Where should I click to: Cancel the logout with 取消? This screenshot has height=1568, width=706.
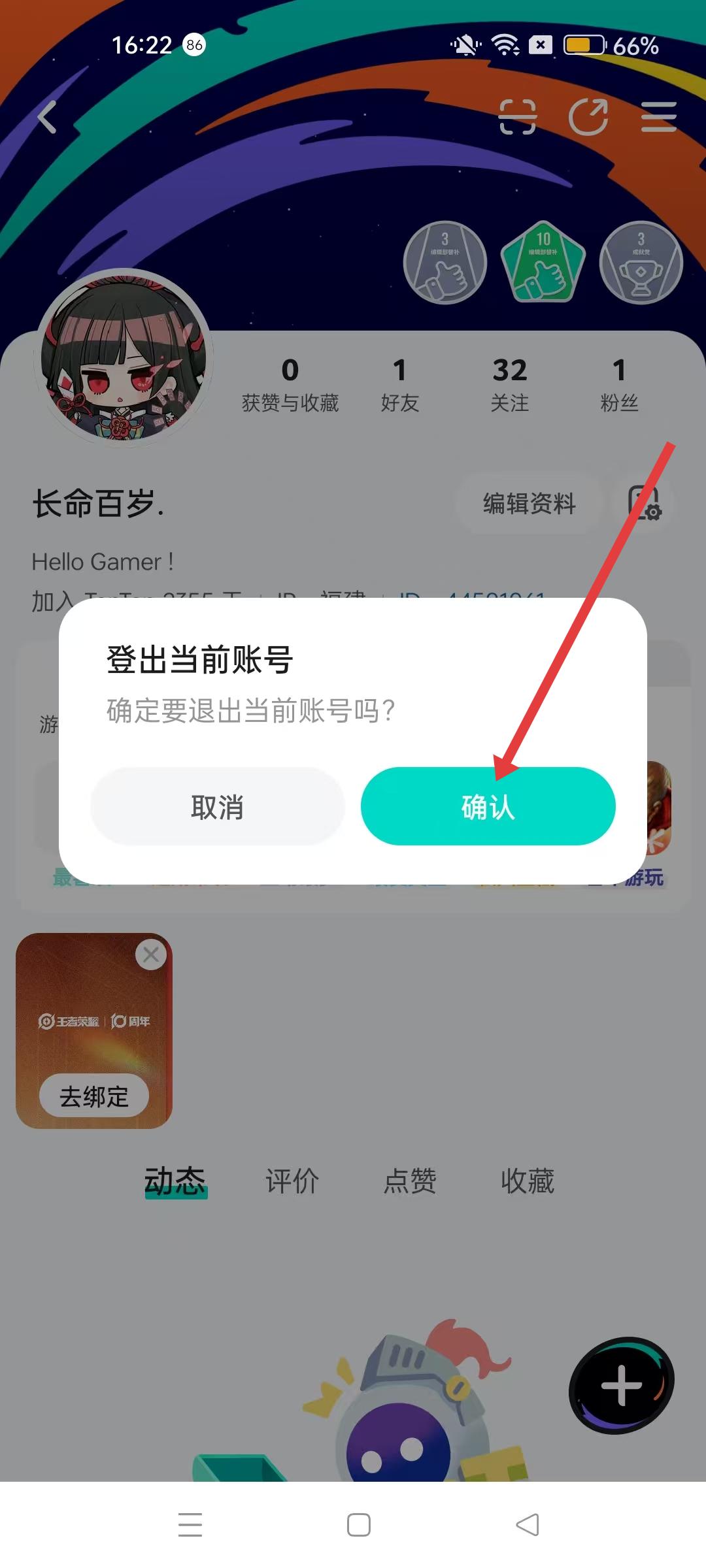[x=217, y=807]
